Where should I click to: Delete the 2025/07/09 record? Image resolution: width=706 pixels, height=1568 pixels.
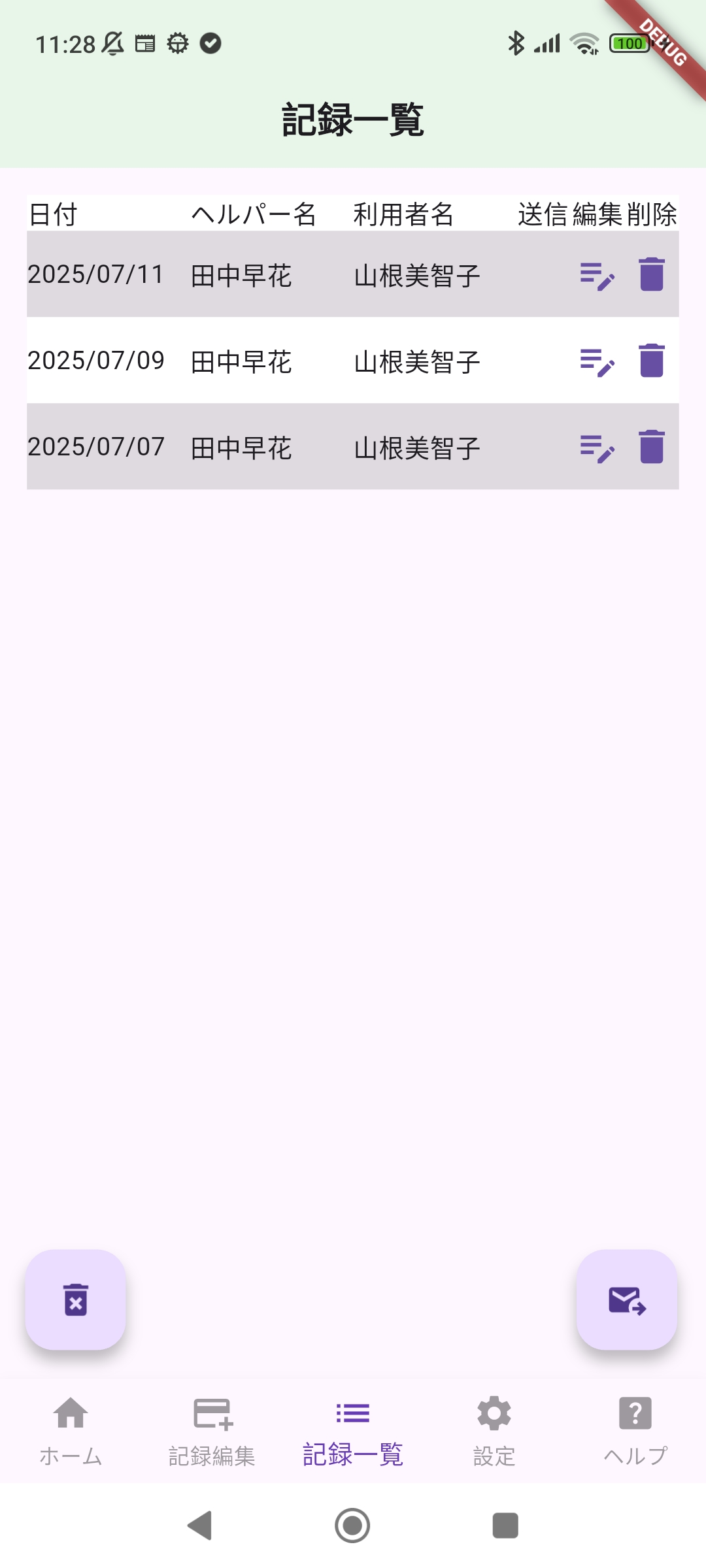coord(652,361)
